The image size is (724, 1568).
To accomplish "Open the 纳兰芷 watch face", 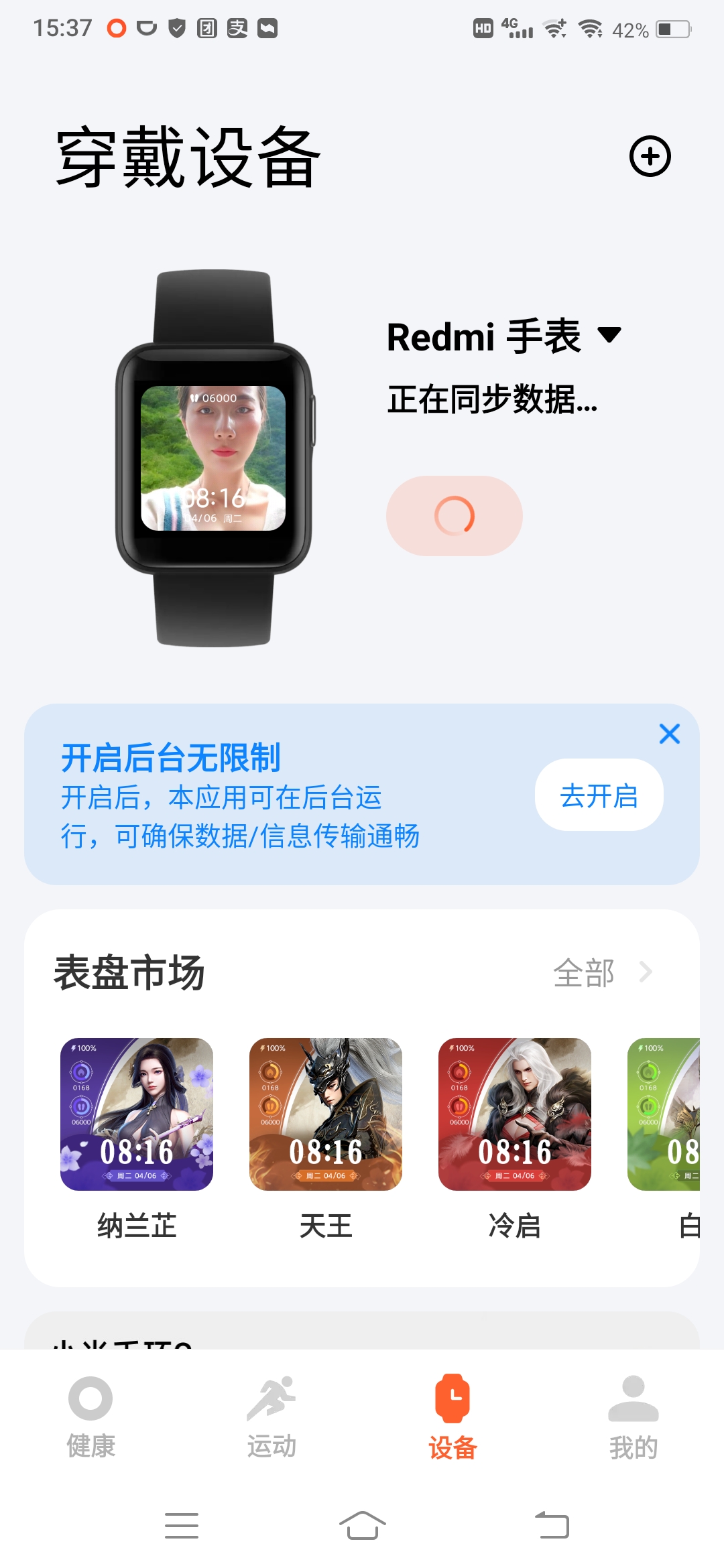I will pos(137,1114).
